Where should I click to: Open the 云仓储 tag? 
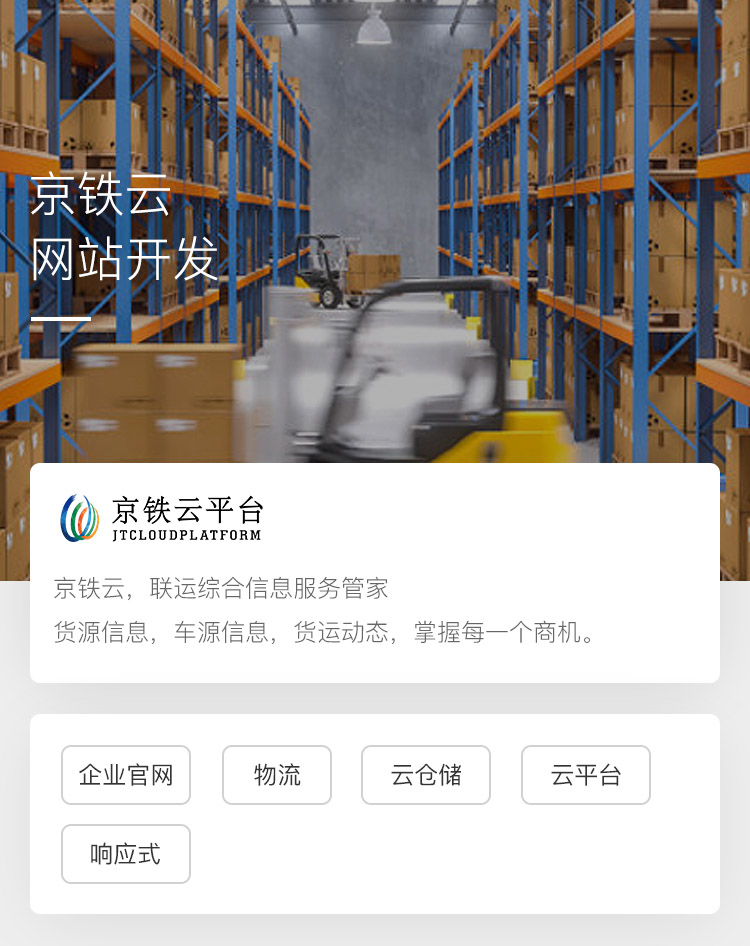(x=426, y=775)
